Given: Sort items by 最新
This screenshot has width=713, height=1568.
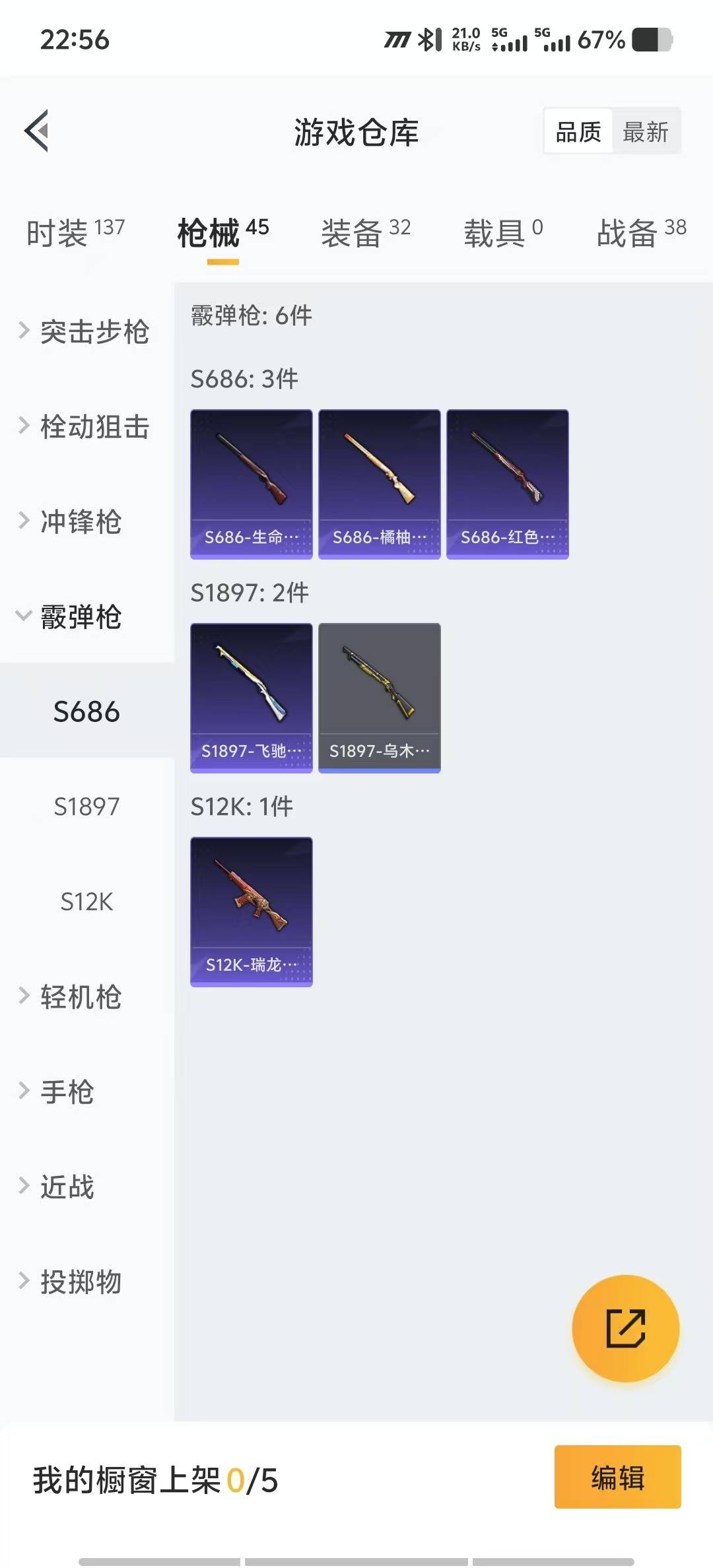Looking at the screenshot, I should [645, 132].
